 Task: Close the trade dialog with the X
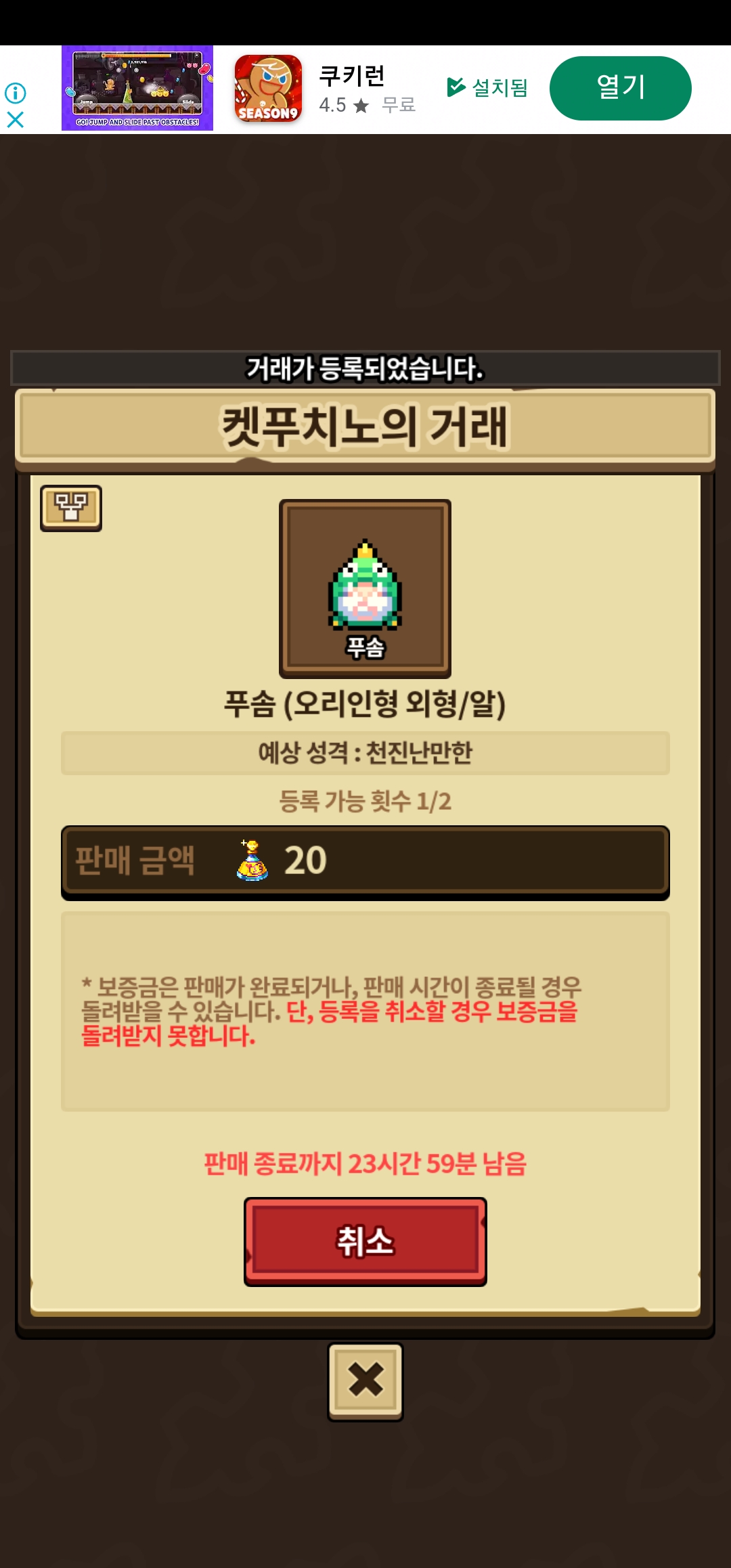[365, 1381]
